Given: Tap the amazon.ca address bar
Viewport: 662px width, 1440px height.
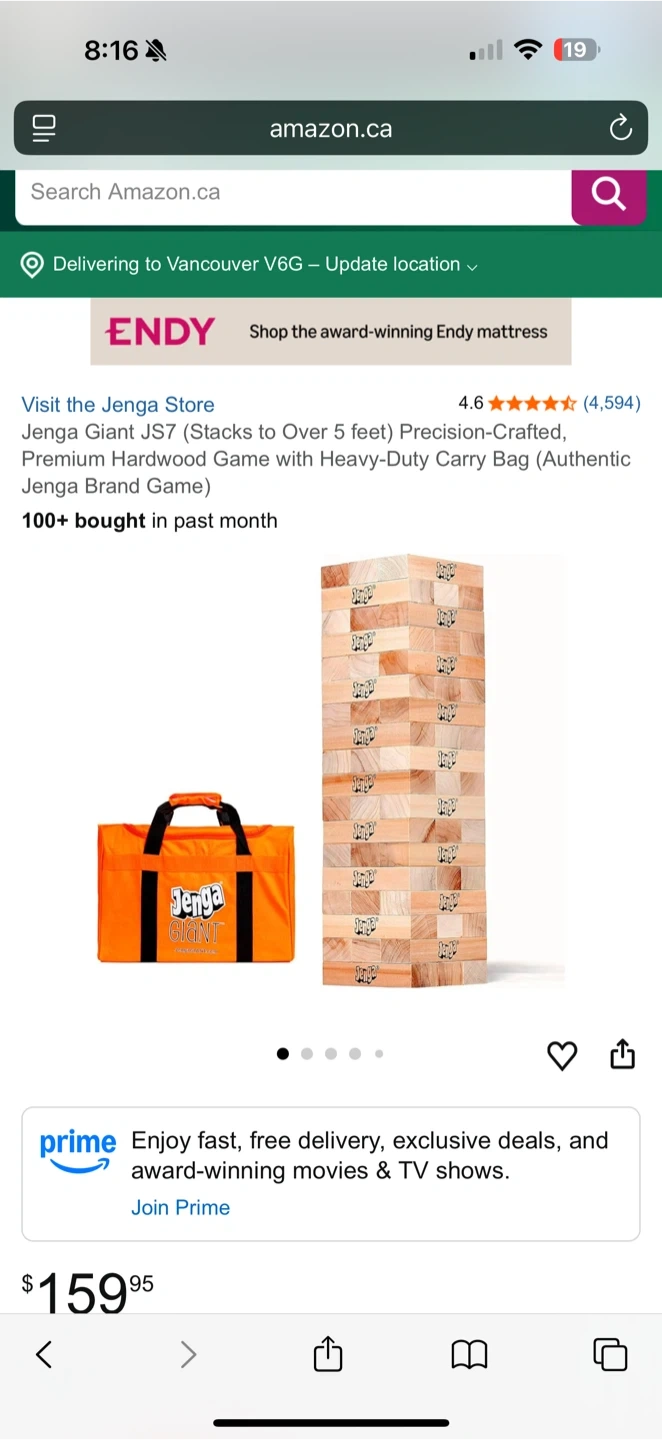Looking at the screenshot, I should pyautogui.click(x=330, y=128).
